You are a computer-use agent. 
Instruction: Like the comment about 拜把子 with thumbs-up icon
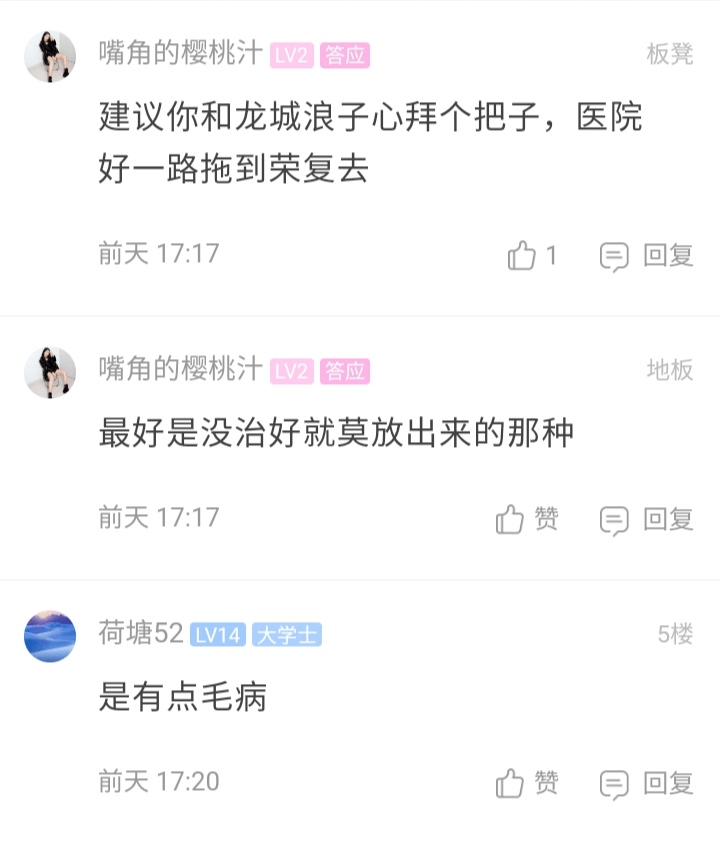pos(520,253)
